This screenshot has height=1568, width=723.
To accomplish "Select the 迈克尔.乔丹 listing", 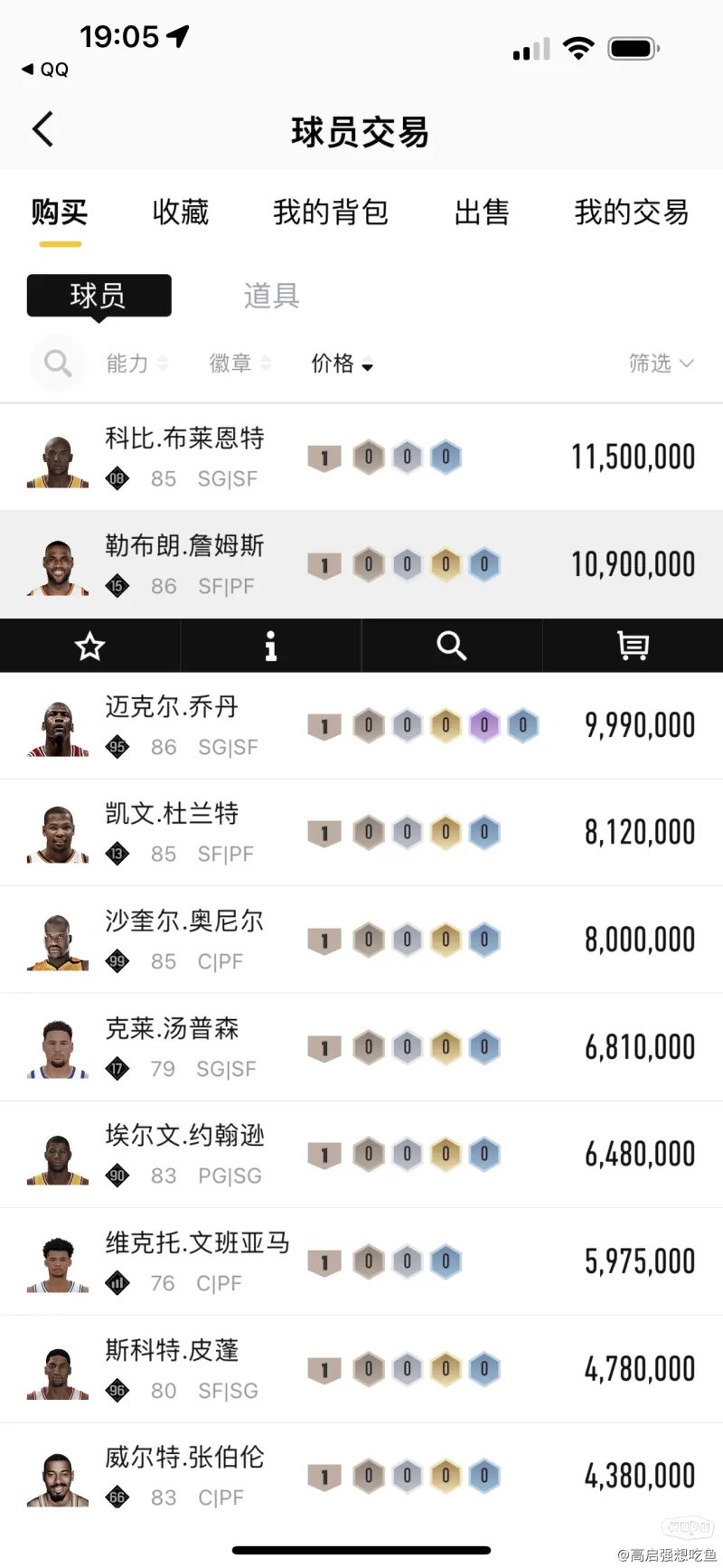I will pyautogui.click(x=361, y=726).
